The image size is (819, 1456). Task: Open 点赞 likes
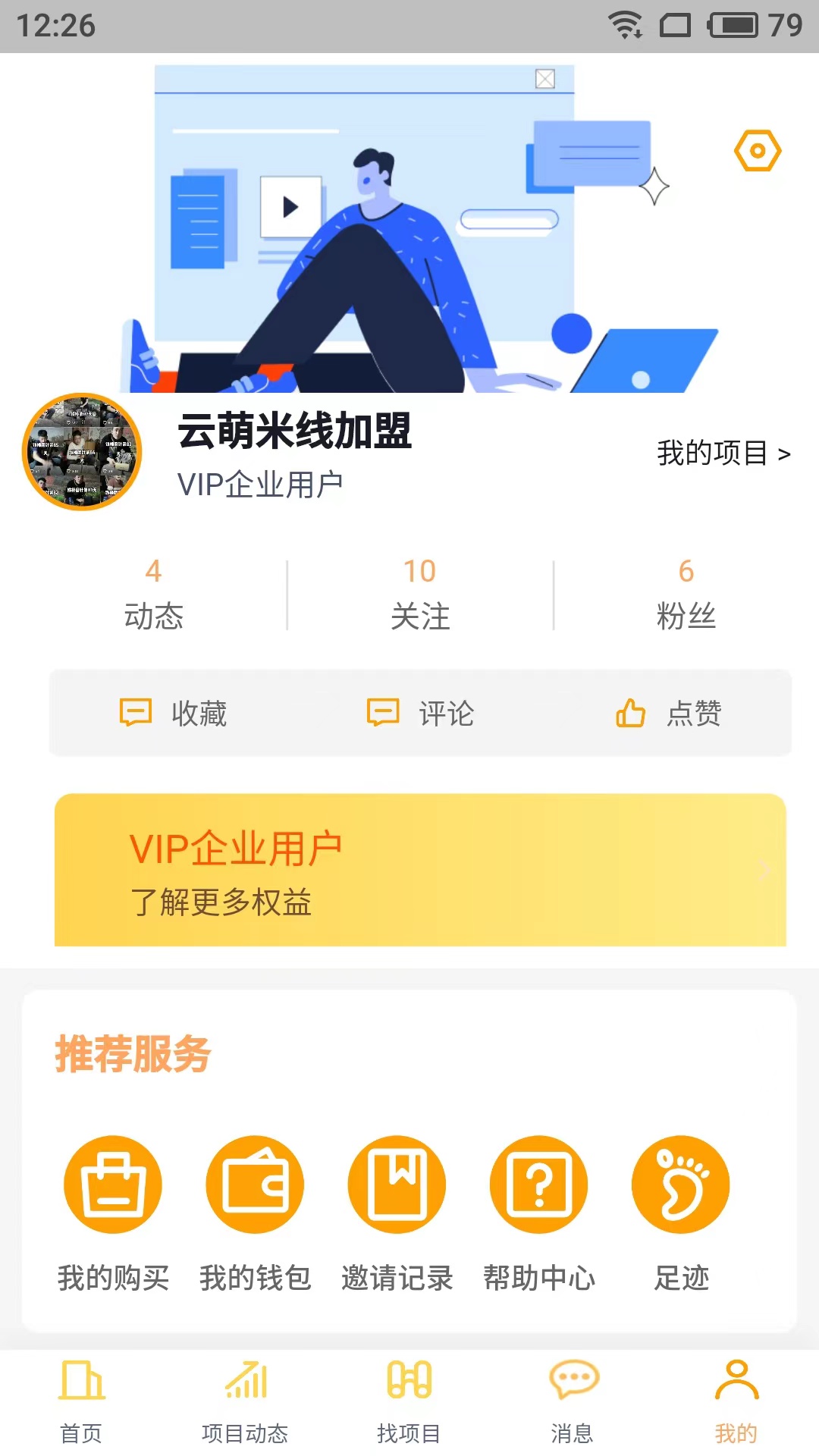[668, 714]
